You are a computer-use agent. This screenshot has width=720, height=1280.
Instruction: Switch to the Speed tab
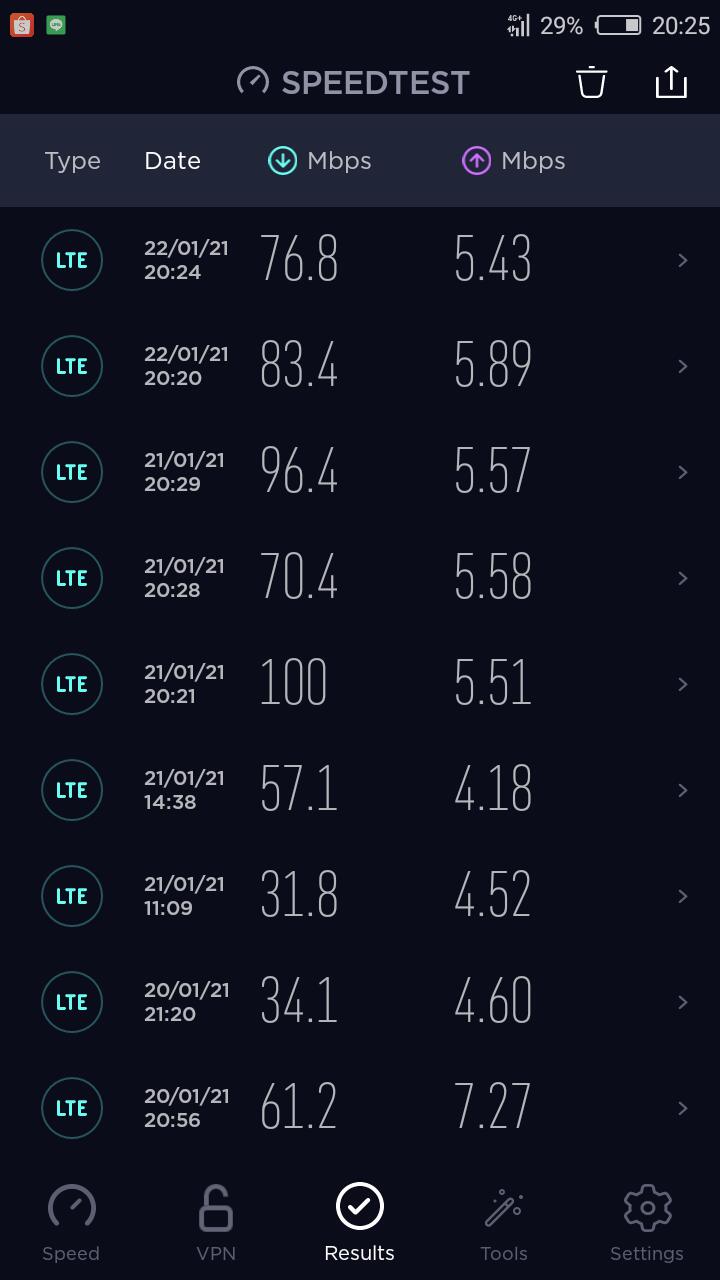[x=71, y=1223]
